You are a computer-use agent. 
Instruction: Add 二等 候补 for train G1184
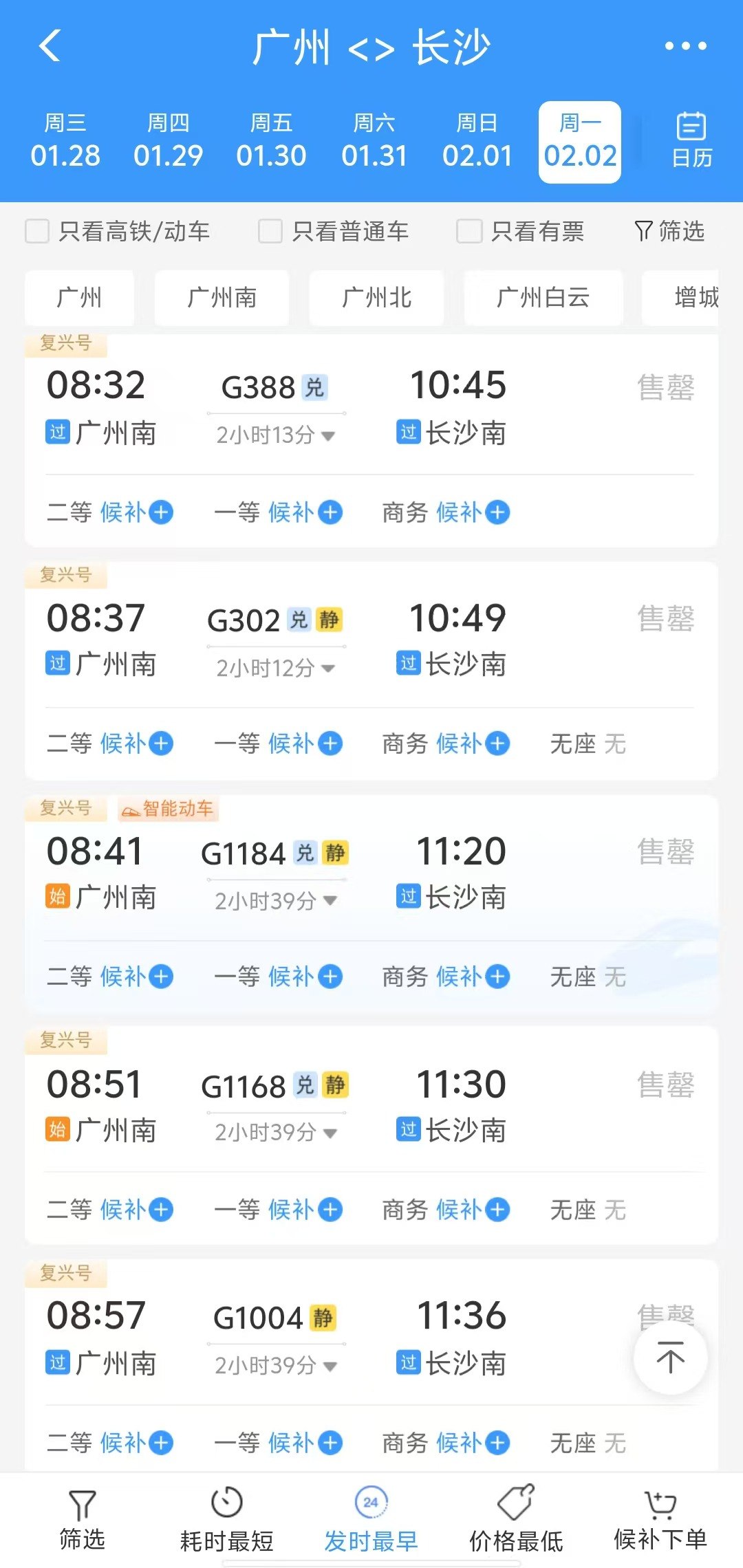(161, 977)
